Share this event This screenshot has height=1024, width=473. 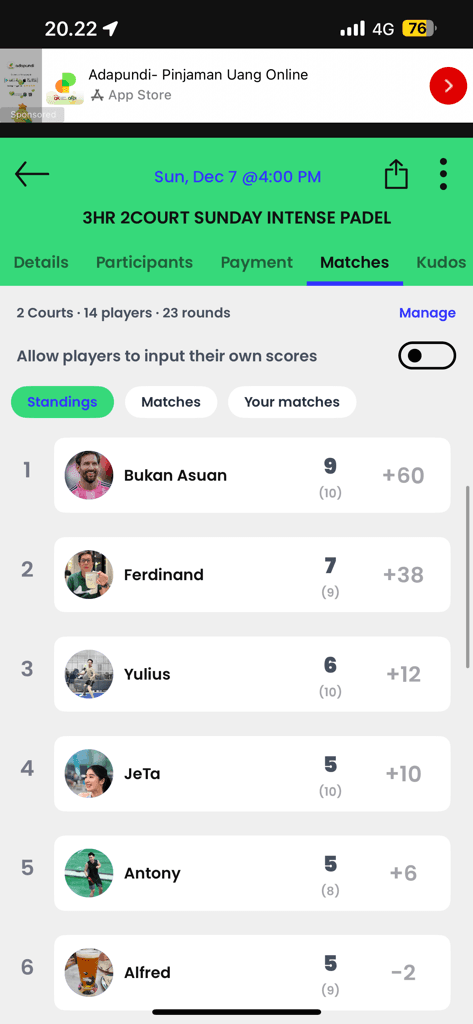(x=396, y=175)
